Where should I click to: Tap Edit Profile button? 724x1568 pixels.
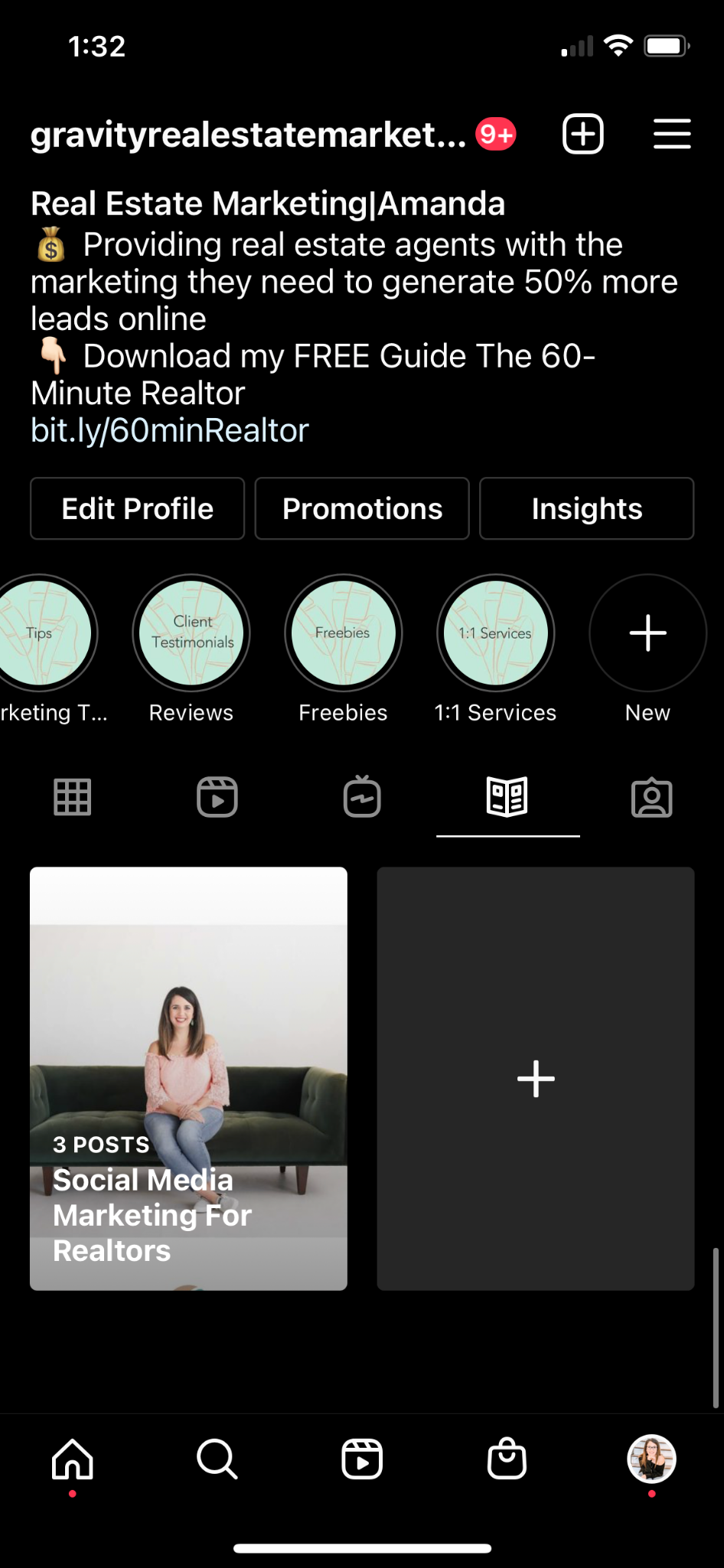coord(138,508)
